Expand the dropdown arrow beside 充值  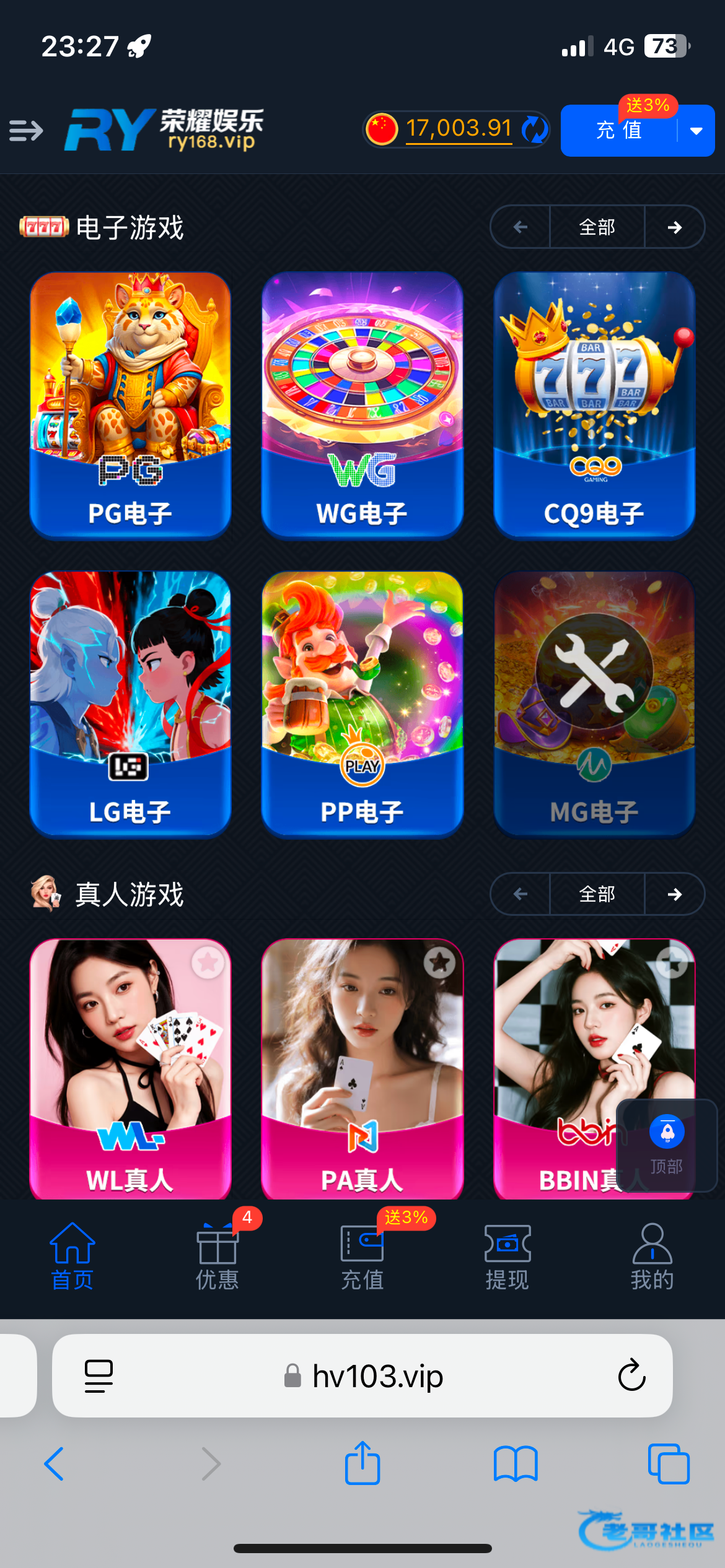696,131
